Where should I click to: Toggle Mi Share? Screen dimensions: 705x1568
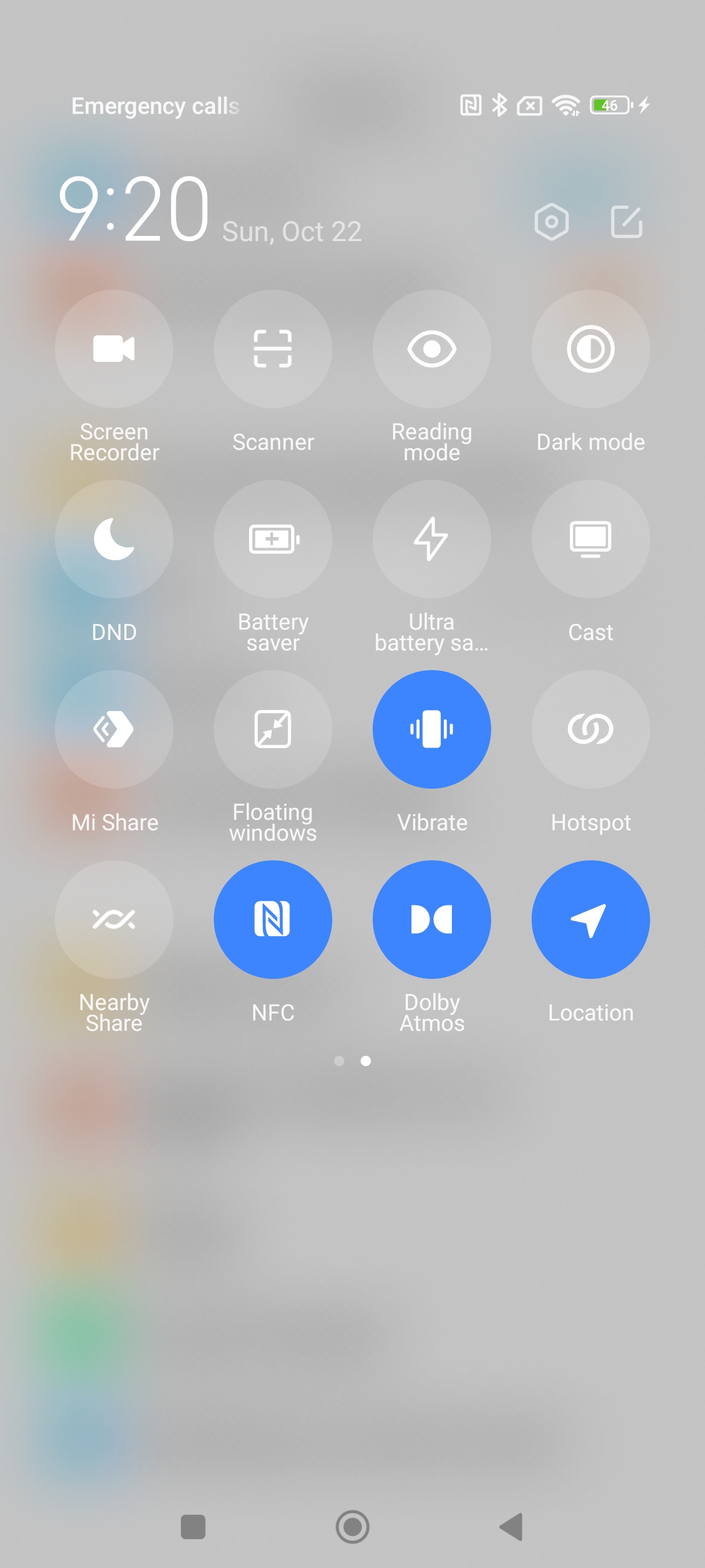click(114, 728)
